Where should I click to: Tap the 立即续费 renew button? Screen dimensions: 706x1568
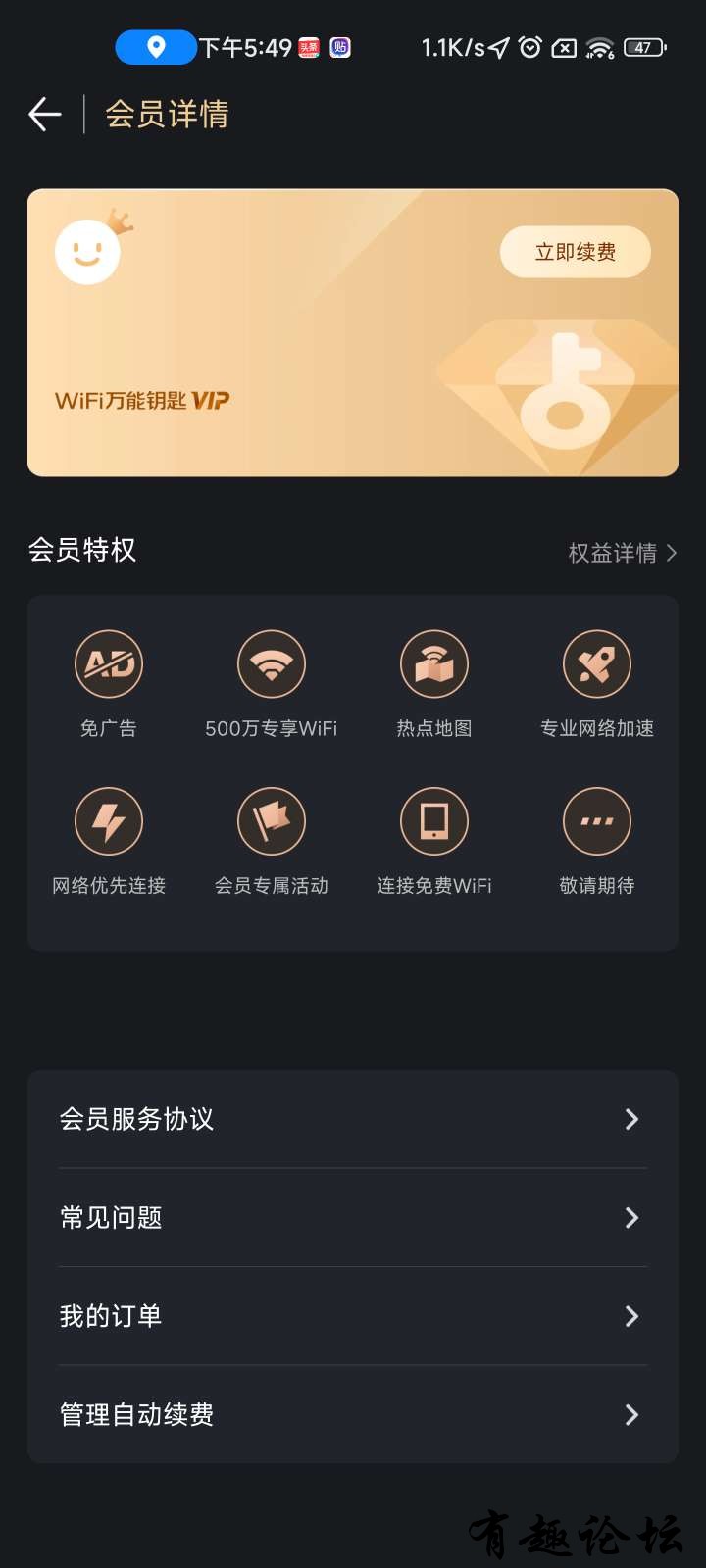pyautogui.click(x=575, y=253)
